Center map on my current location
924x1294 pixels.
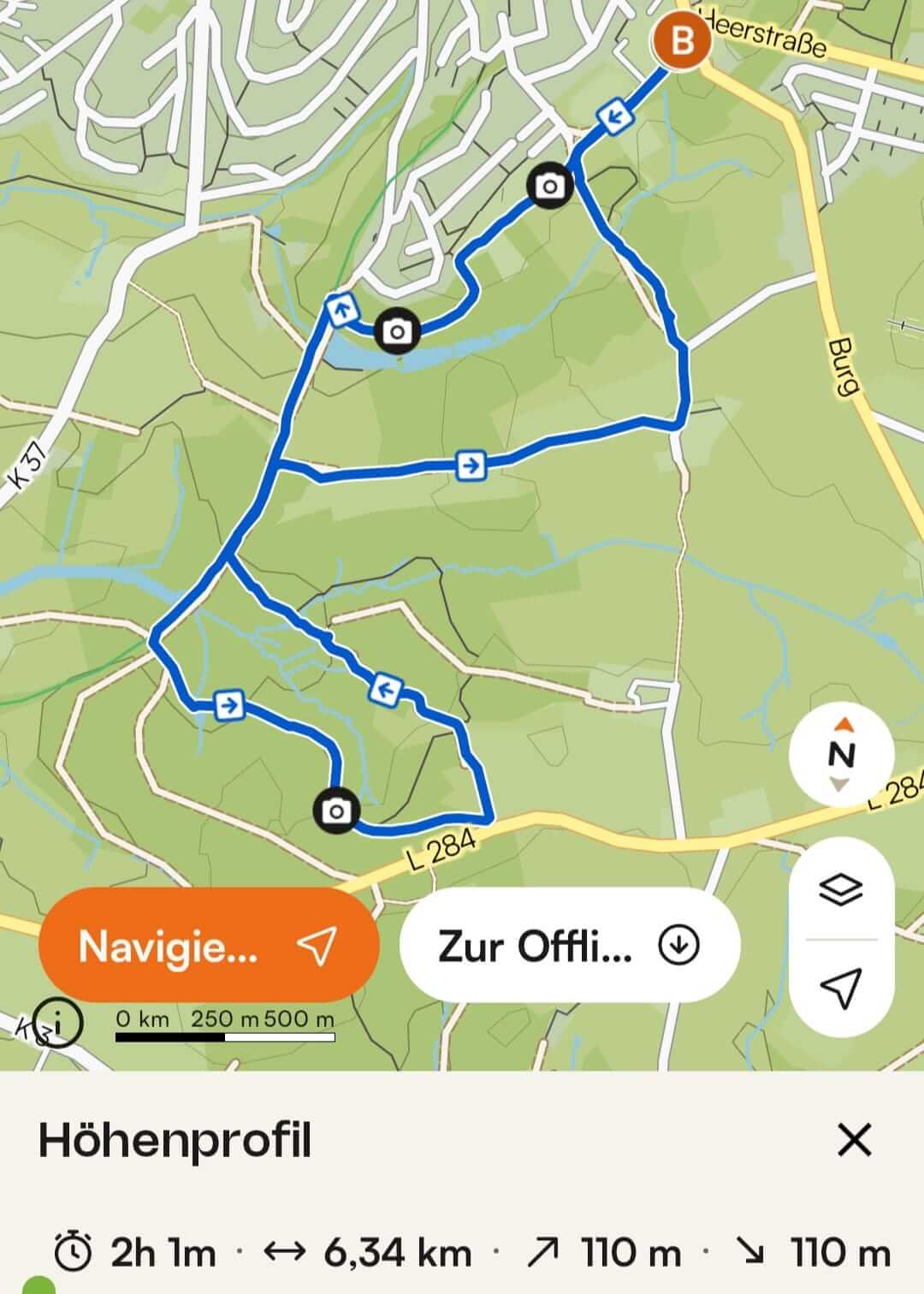pos(841,988)
